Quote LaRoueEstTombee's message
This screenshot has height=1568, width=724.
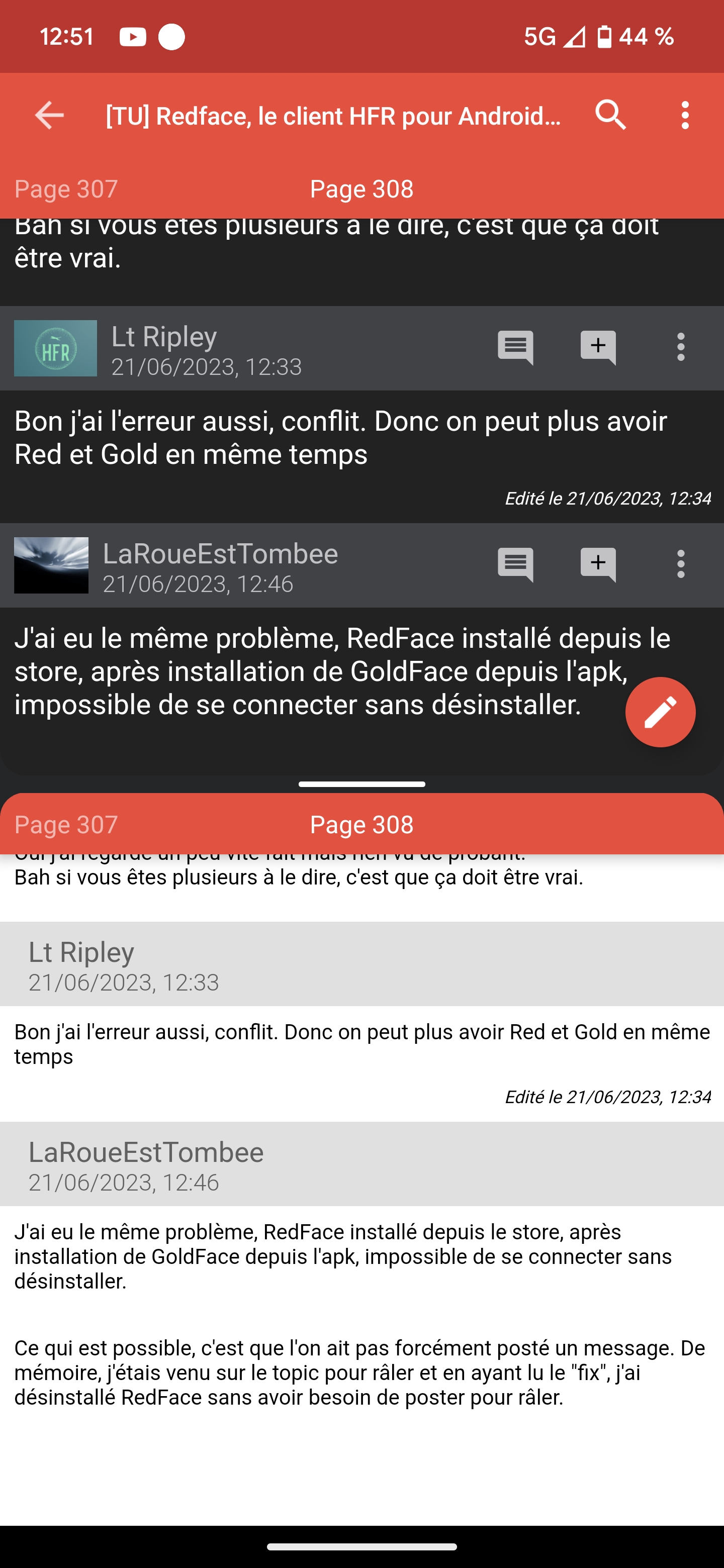click(515, 565)
